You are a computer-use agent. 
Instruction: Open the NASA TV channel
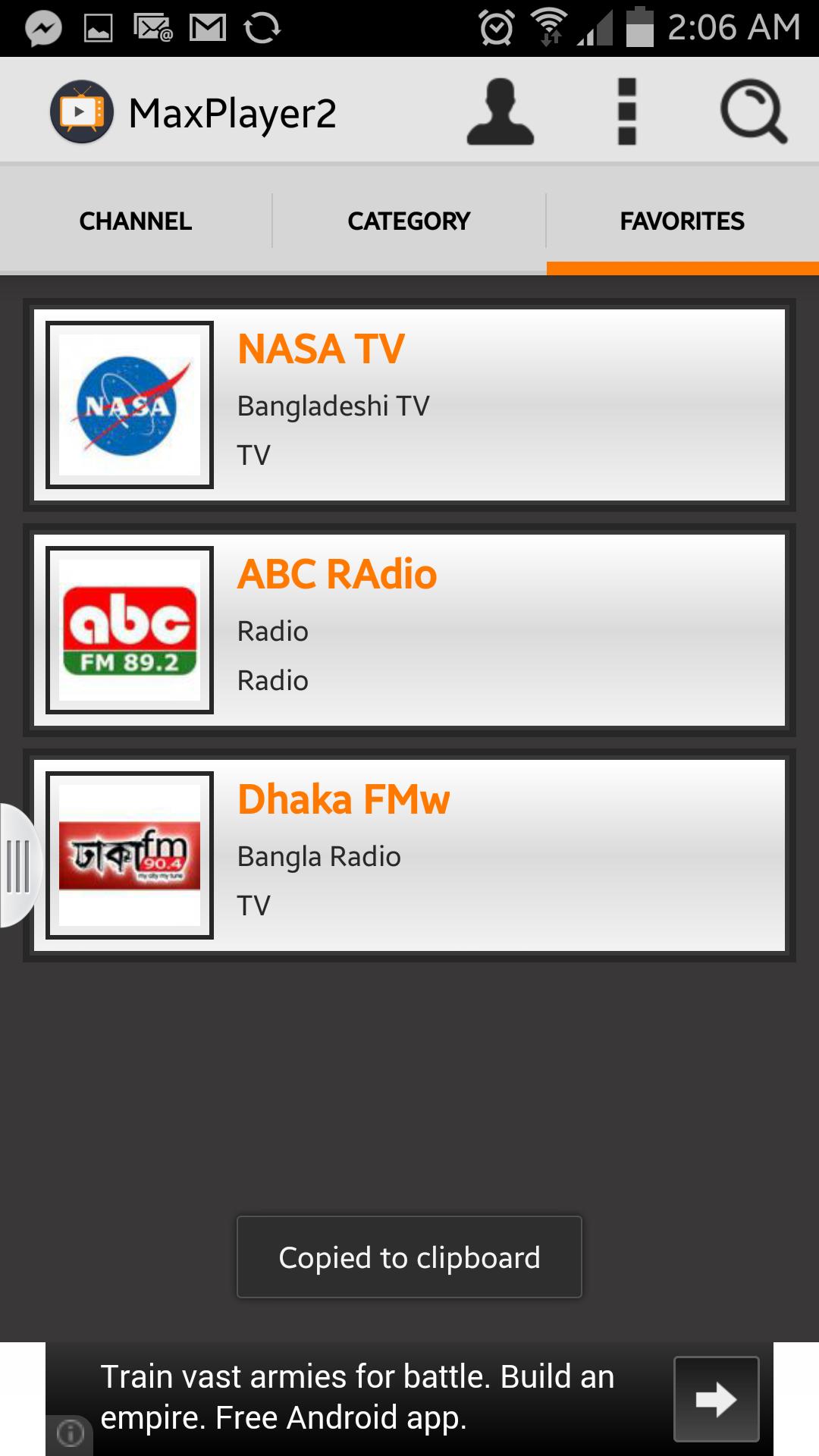coord(409,405)
